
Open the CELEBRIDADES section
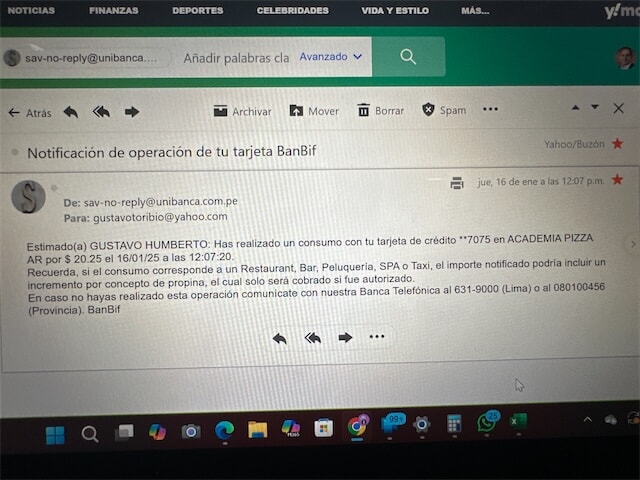(292, 11)
